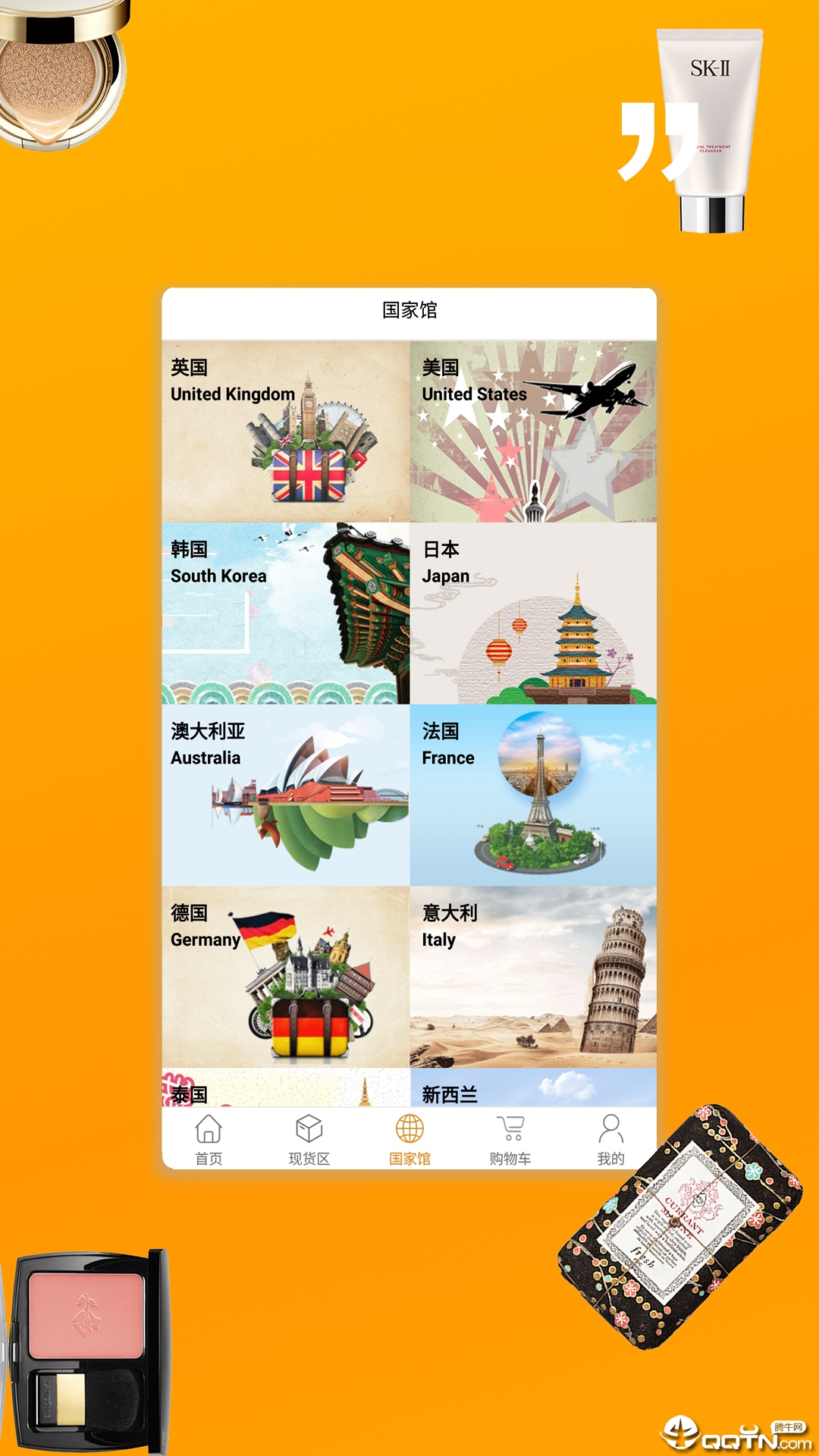Click the Japan text label
The height and width of the screenshot is (1456, 819).
coord(446,576)
